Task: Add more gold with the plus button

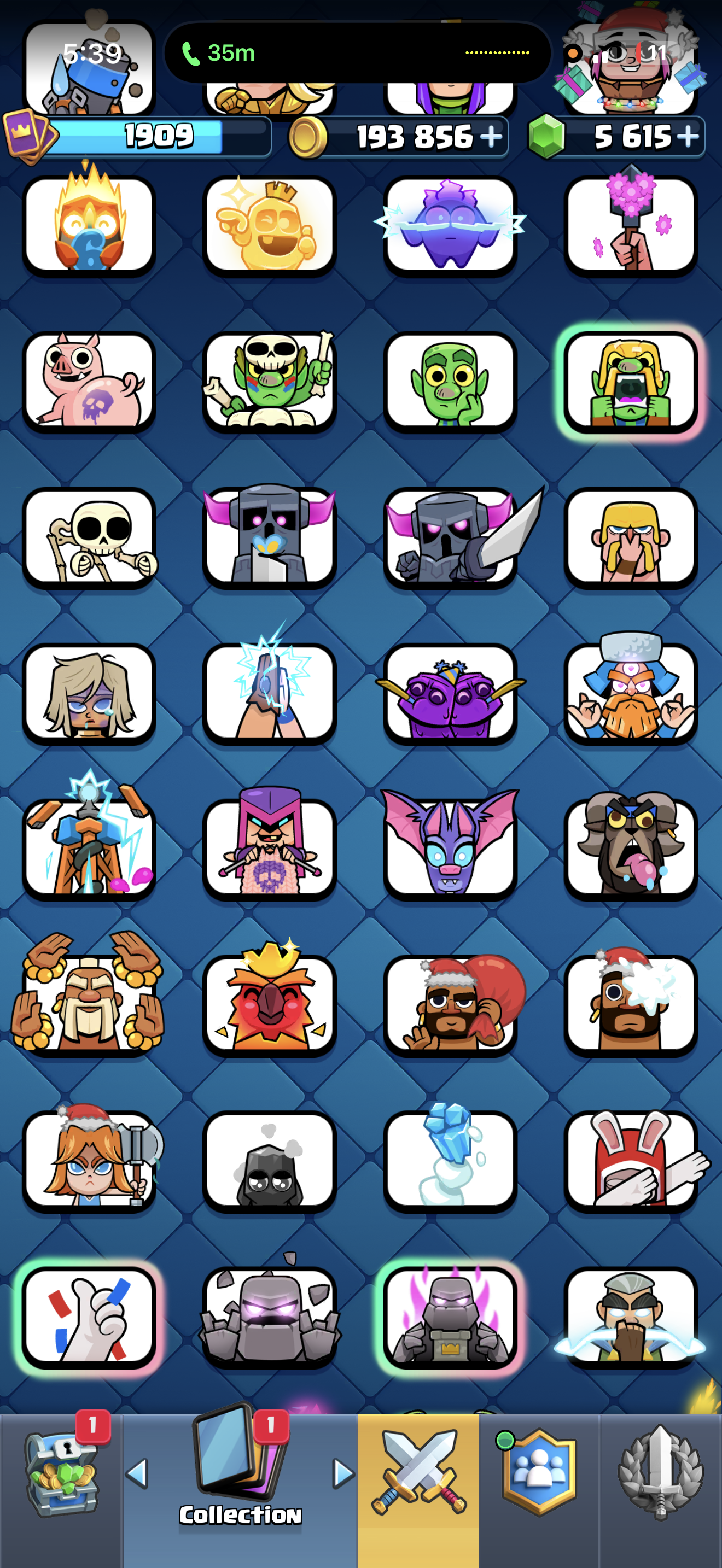Action: (x=491, y=136)
